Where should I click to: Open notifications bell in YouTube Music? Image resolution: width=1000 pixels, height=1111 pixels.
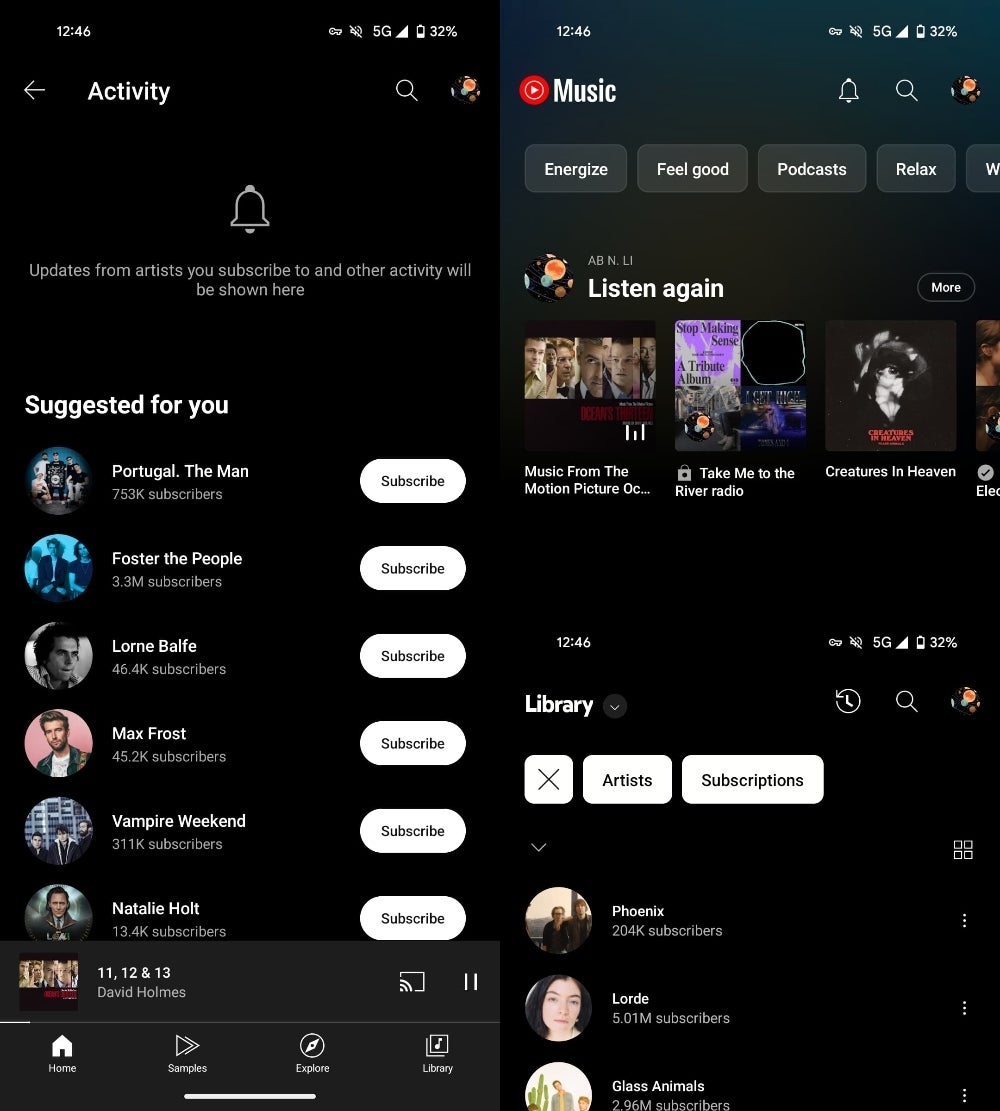849,90
